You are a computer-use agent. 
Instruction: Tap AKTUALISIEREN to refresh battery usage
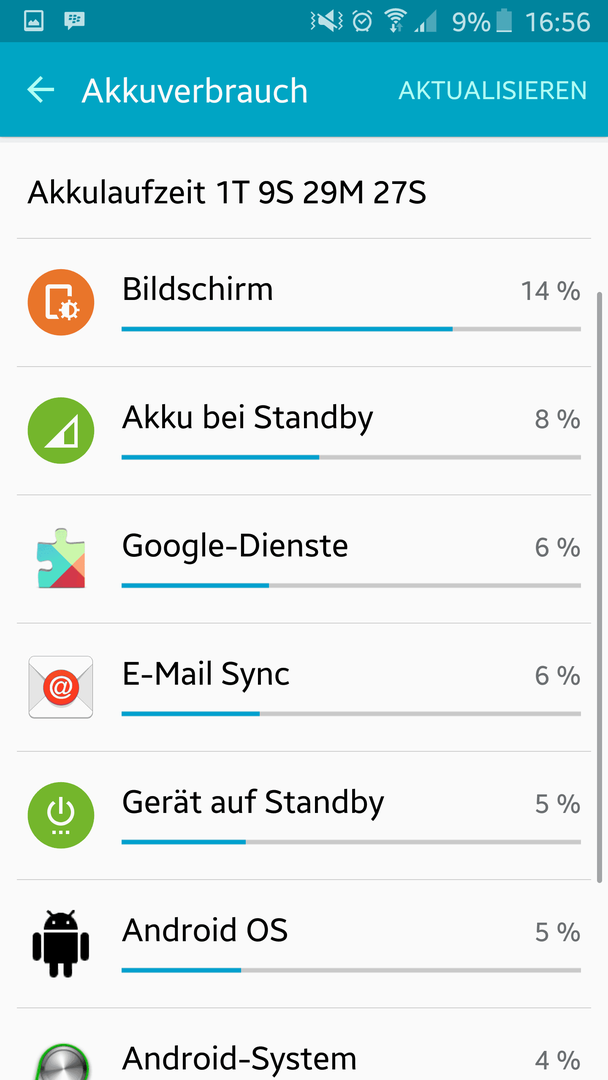coord(492,91)
